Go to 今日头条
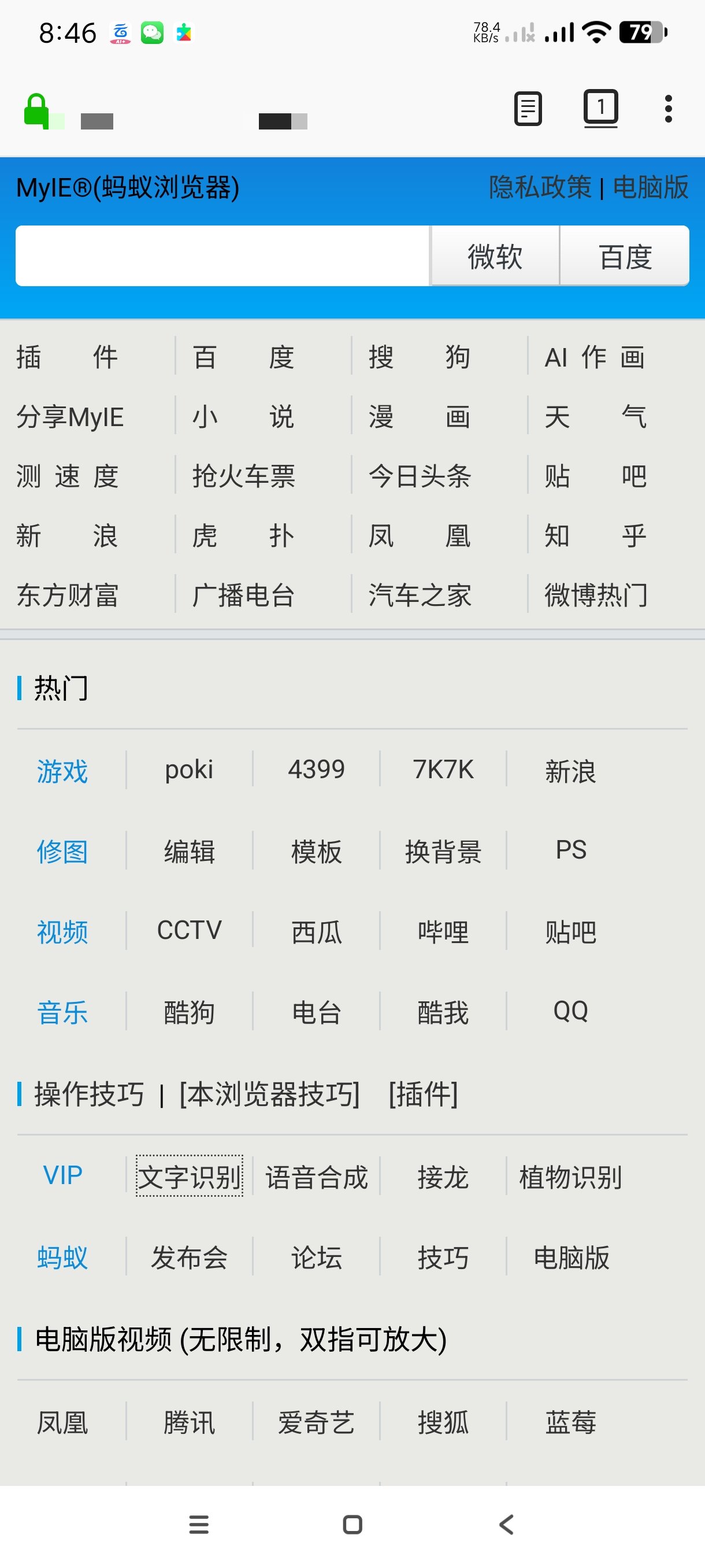Viewport: 705px width, 1568px height. click(420, 476)
